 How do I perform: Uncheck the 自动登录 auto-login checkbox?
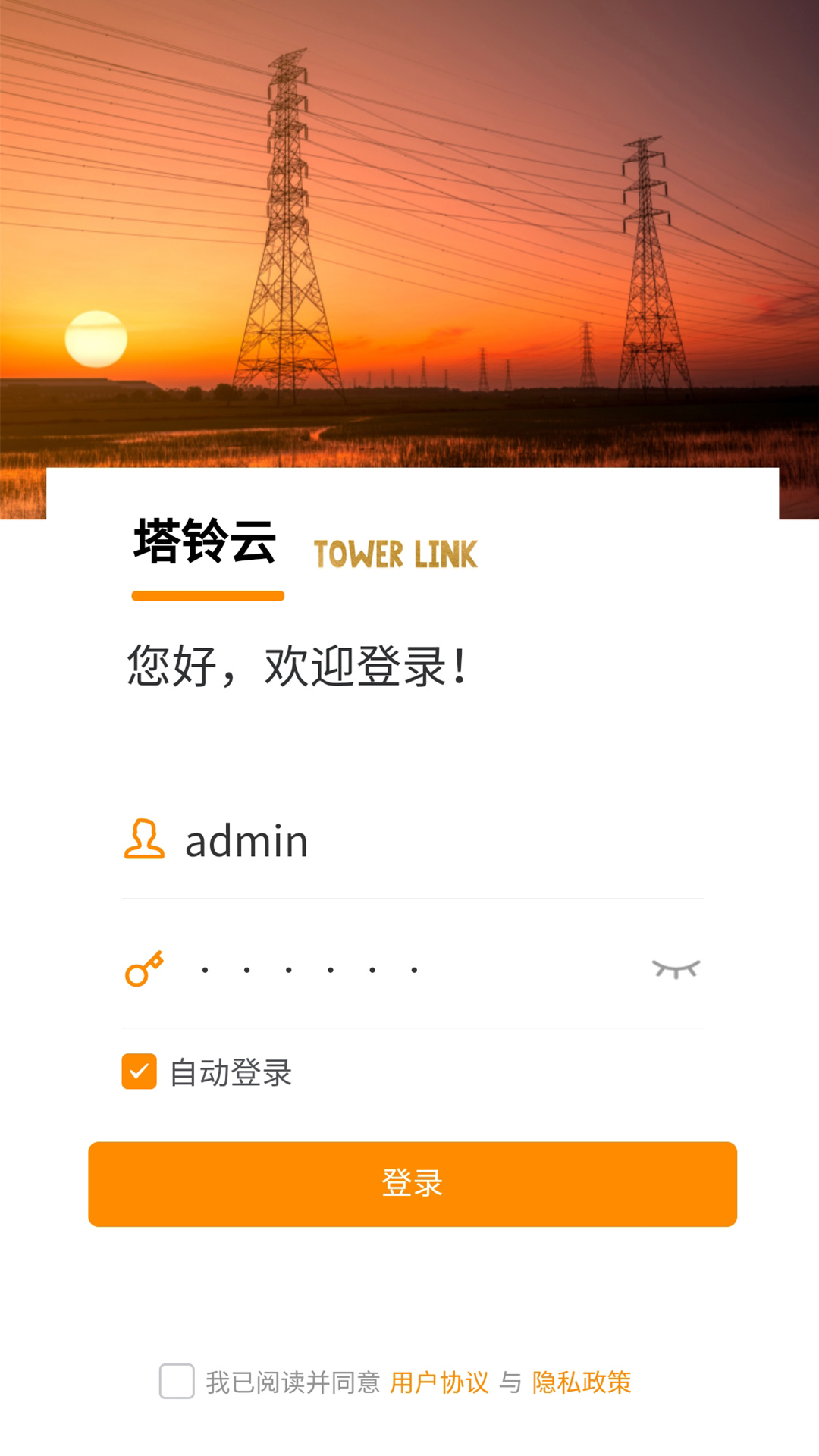click(x=140, y=1072)
